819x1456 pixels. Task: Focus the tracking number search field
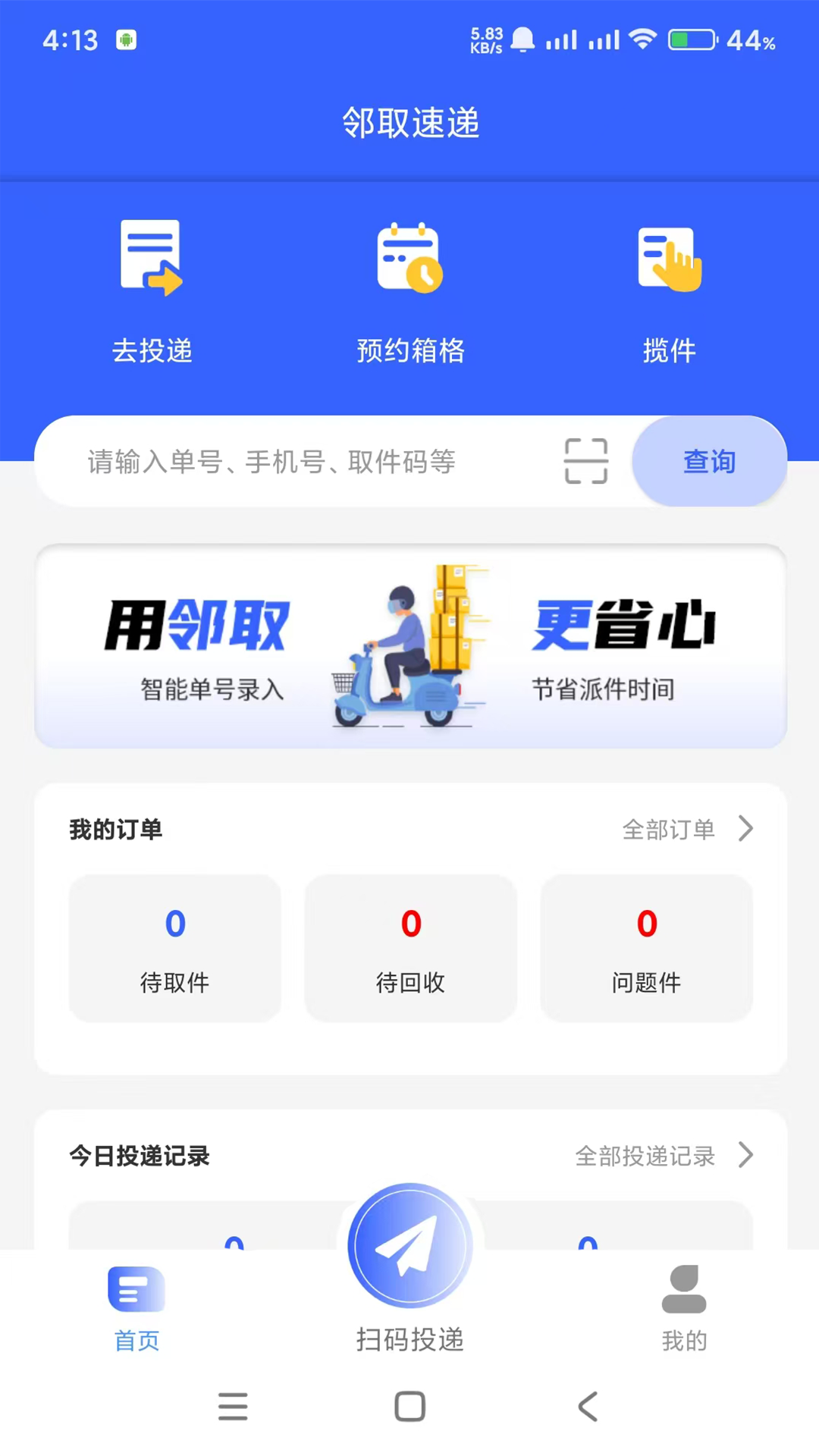point(303,461)
